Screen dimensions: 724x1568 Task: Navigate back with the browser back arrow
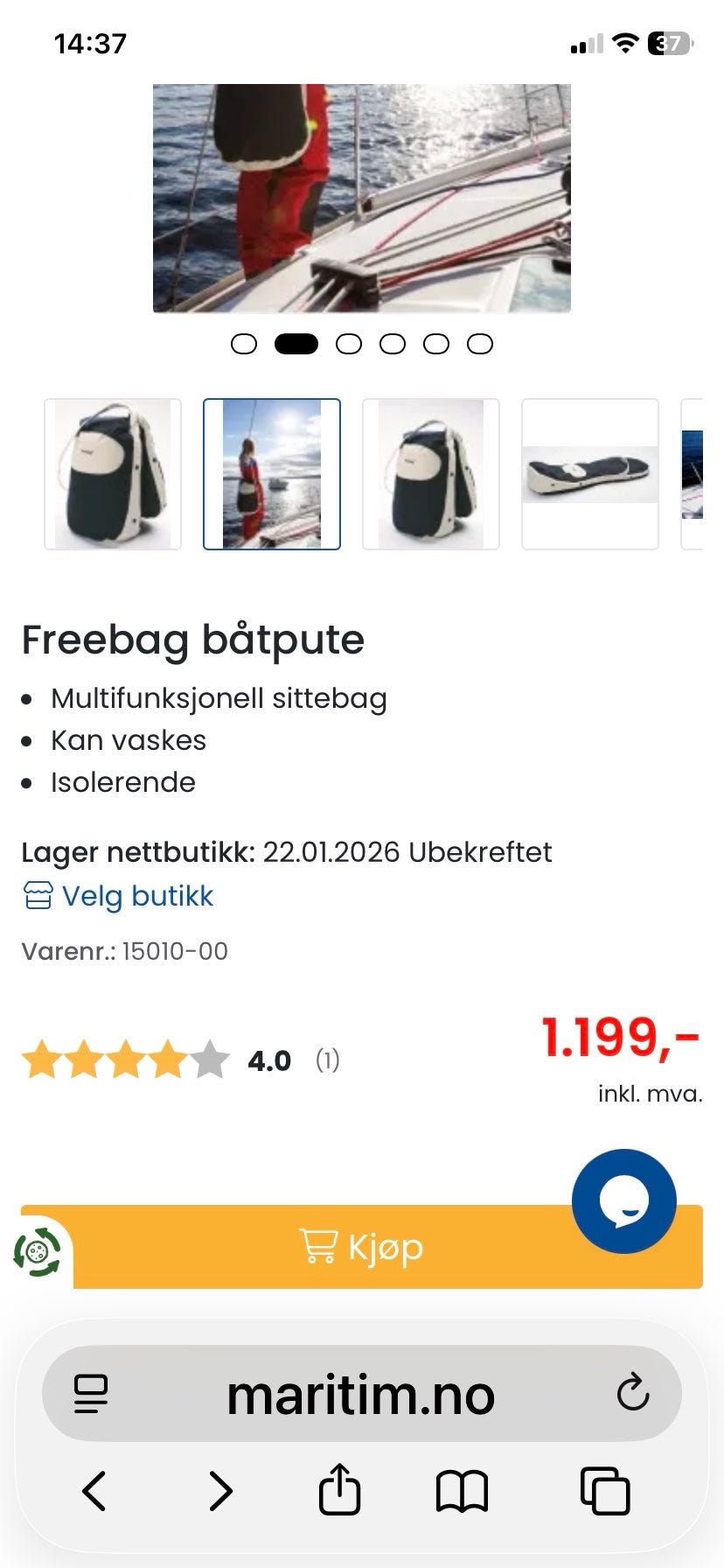tap(94, 1489)
